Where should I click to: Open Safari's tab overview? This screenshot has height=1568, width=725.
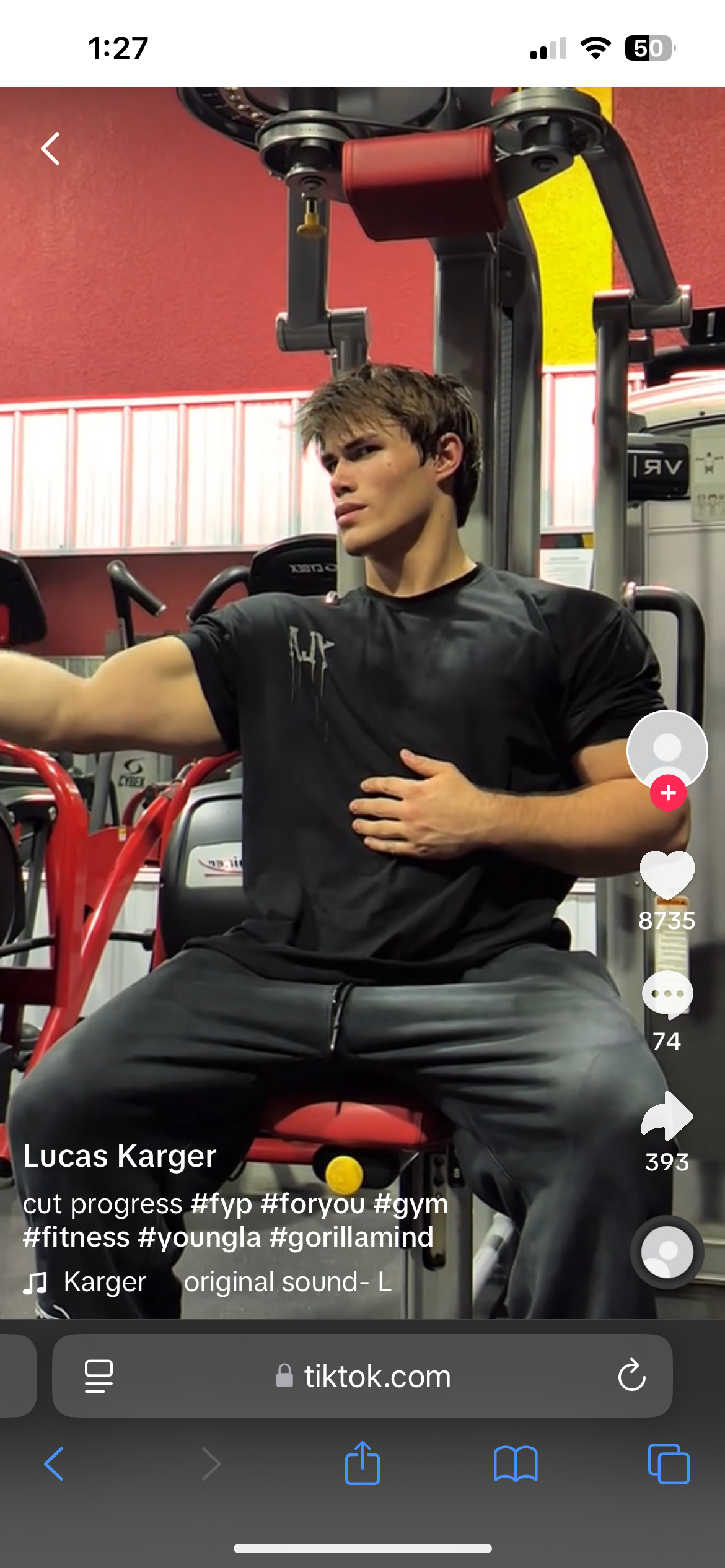[x=668, y=1464]
